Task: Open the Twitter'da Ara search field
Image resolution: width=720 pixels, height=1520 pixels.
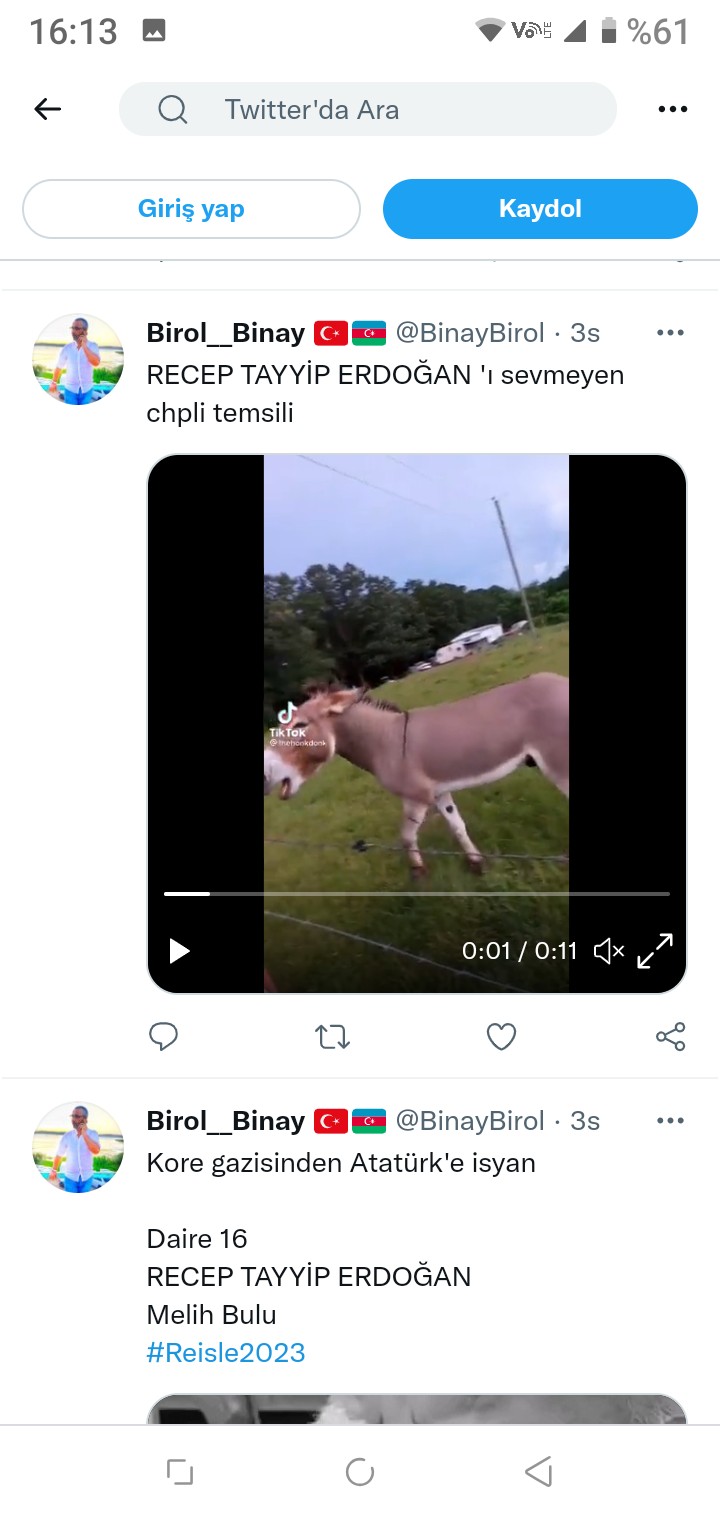Action: 367,109
